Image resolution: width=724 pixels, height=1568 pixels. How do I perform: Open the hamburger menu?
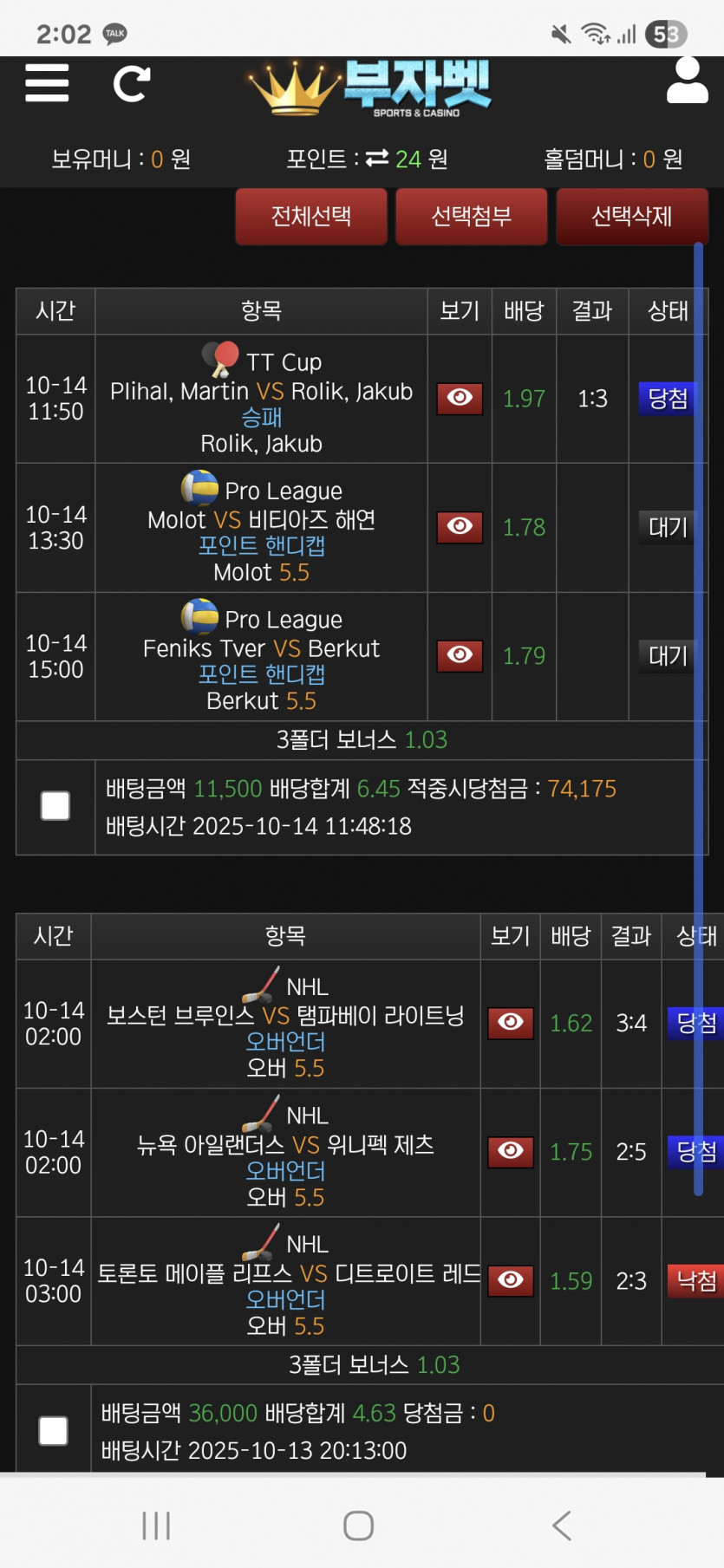47,83
